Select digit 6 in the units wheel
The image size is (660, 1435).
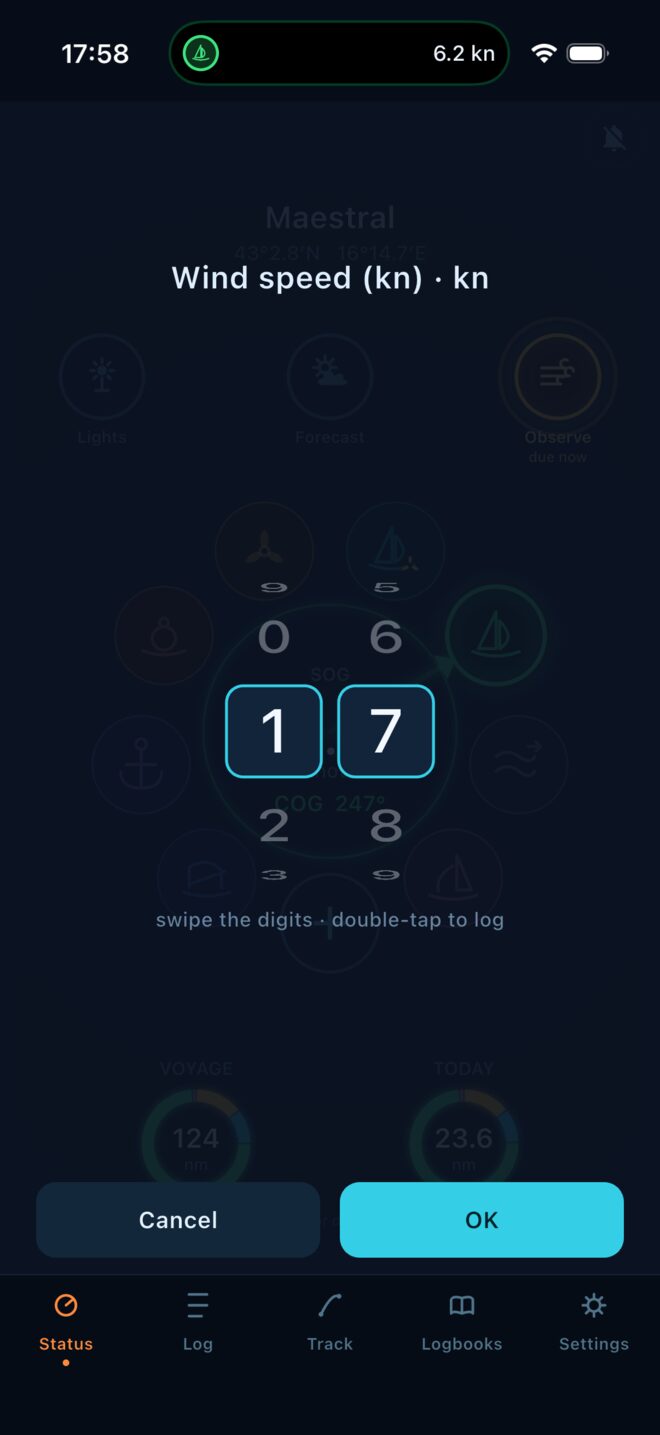tap(386, 637)
